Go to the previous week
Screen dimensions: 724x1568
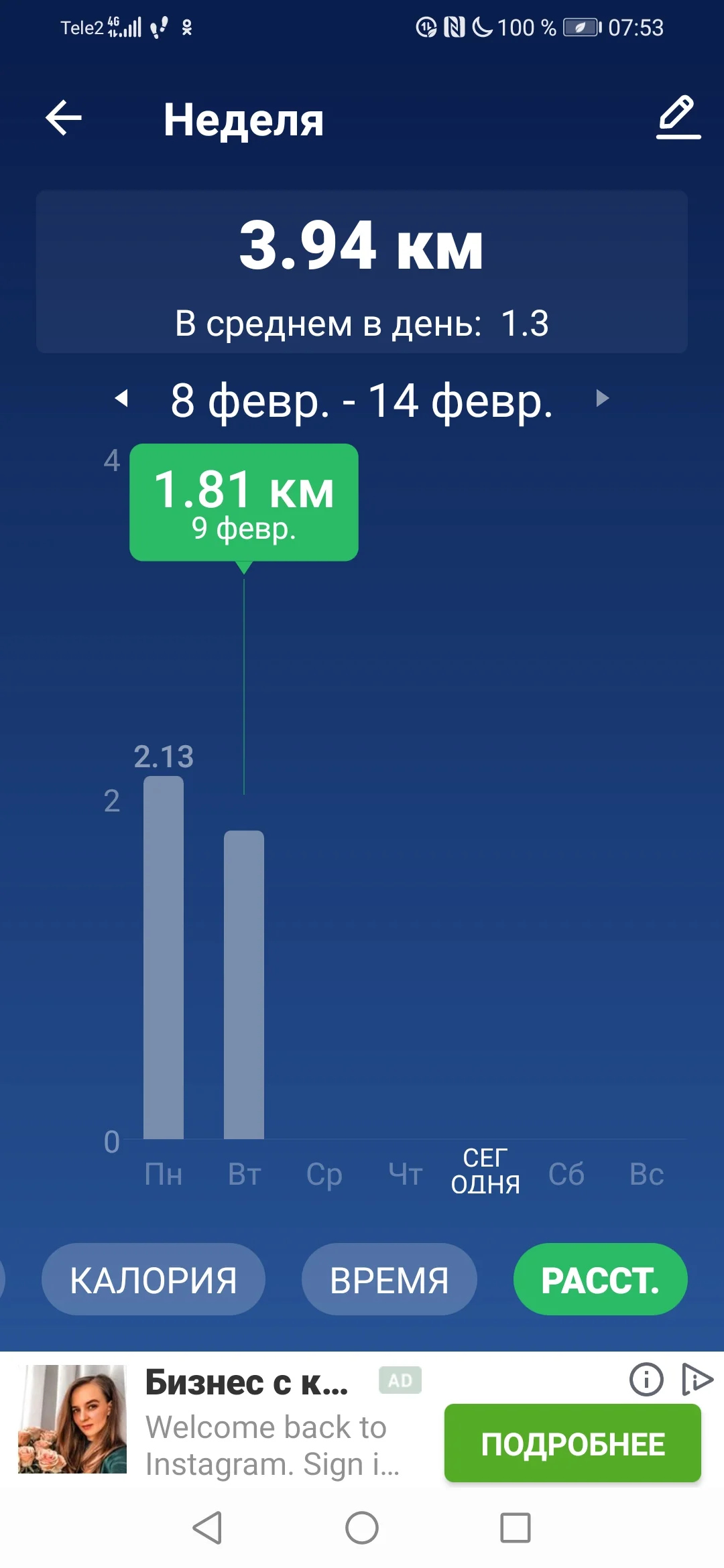(121, 399)
